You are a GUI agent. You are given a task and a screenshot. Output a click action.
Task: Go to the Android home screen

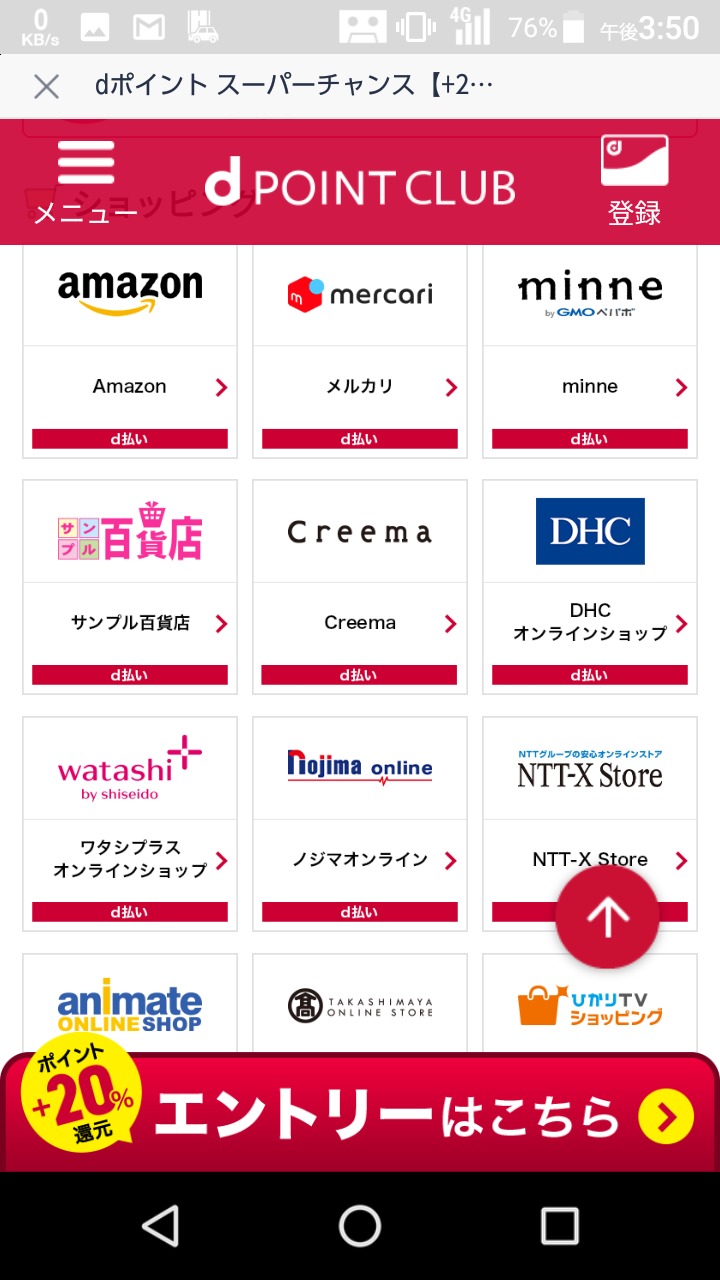pos(360,1225)
